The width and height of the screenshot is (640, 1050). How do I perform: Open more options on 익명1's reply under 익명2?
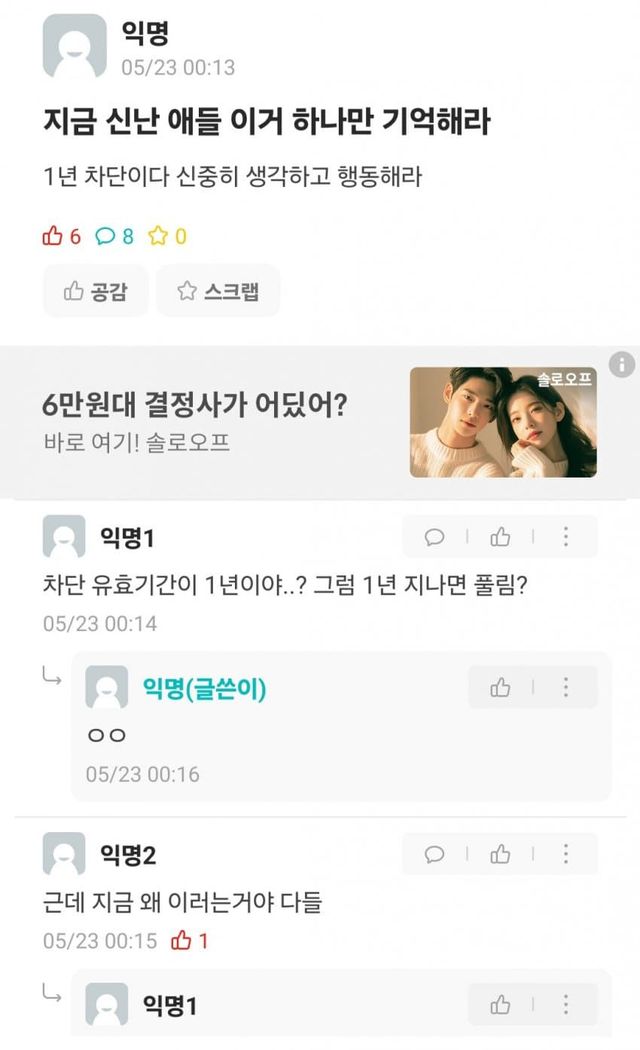tap(565, 1004)
